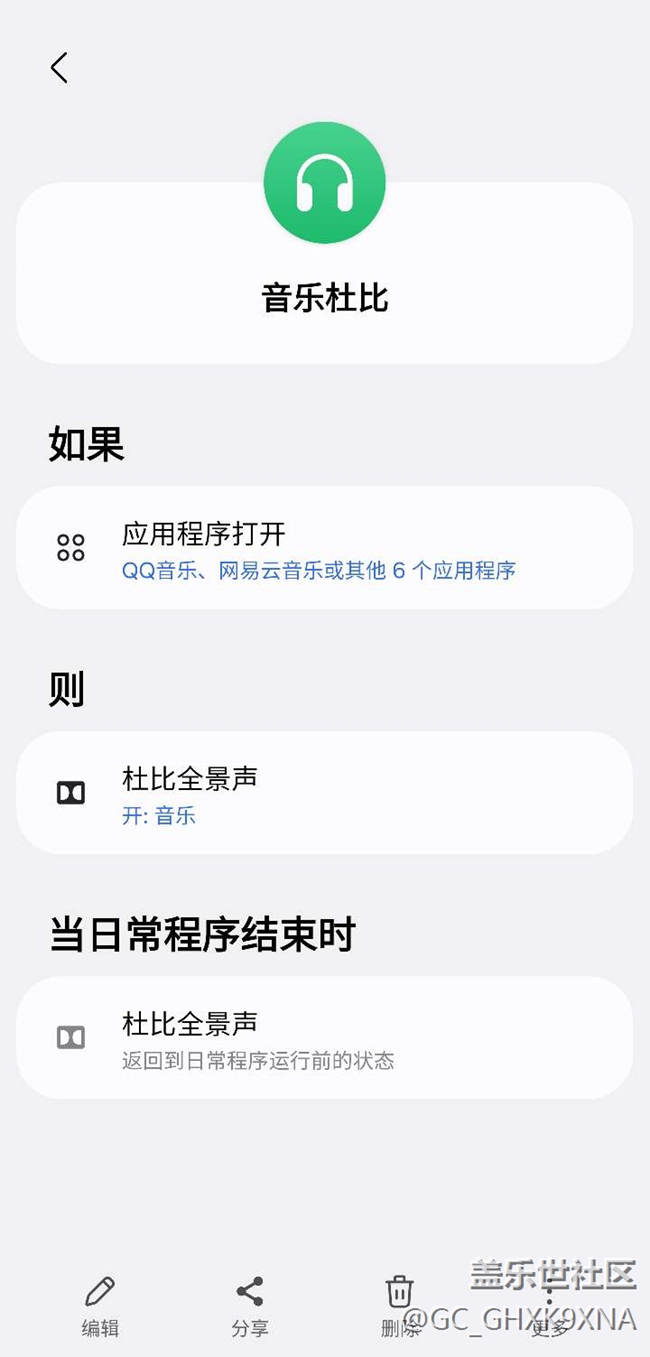Share this routine via 分享
Image resolution: width=650 pixels, height=1357 pixels.
click(x=250, y=1307)
